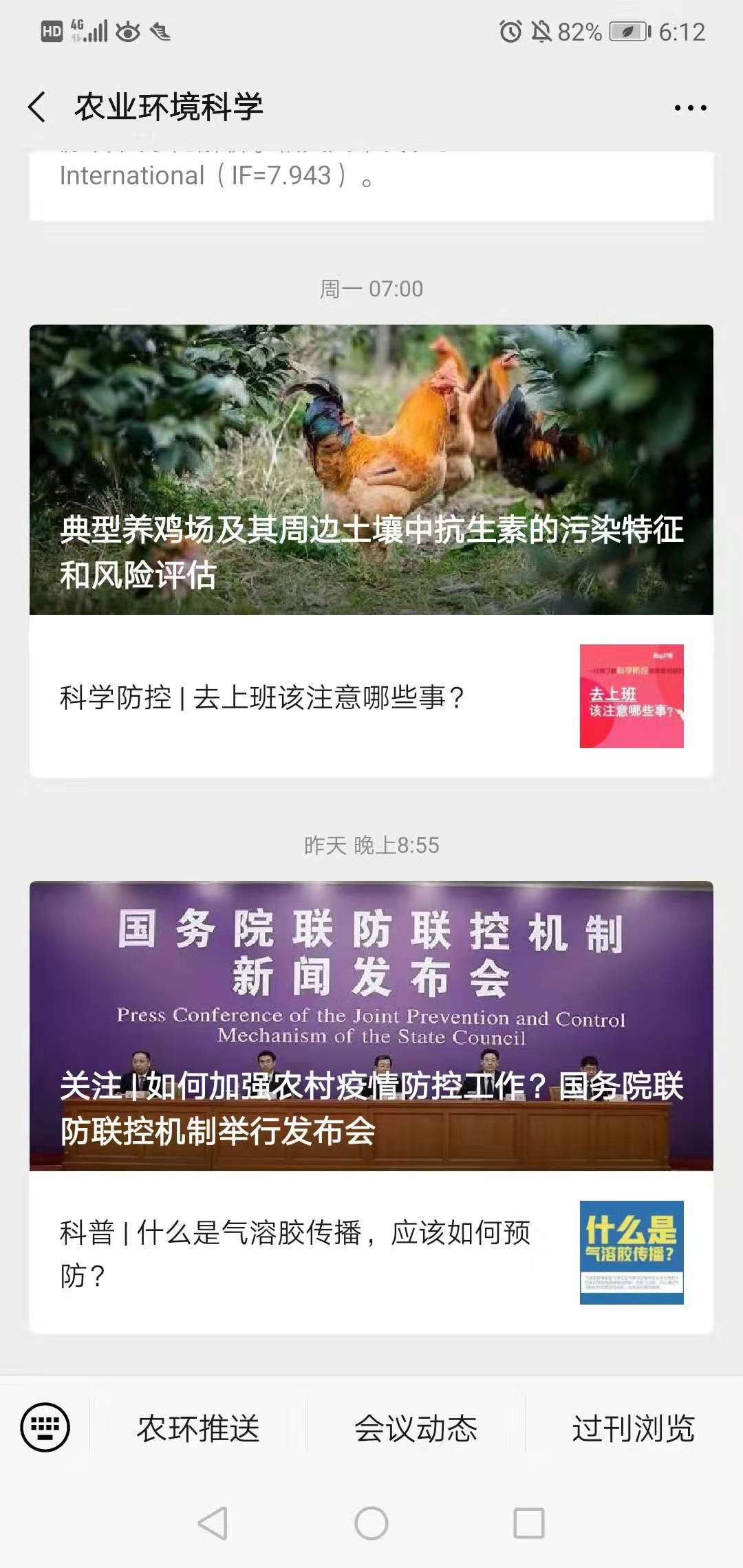Viewport: 743px width, 1568px height.
Task: Tap the system home button
Action: point(371,1523)
